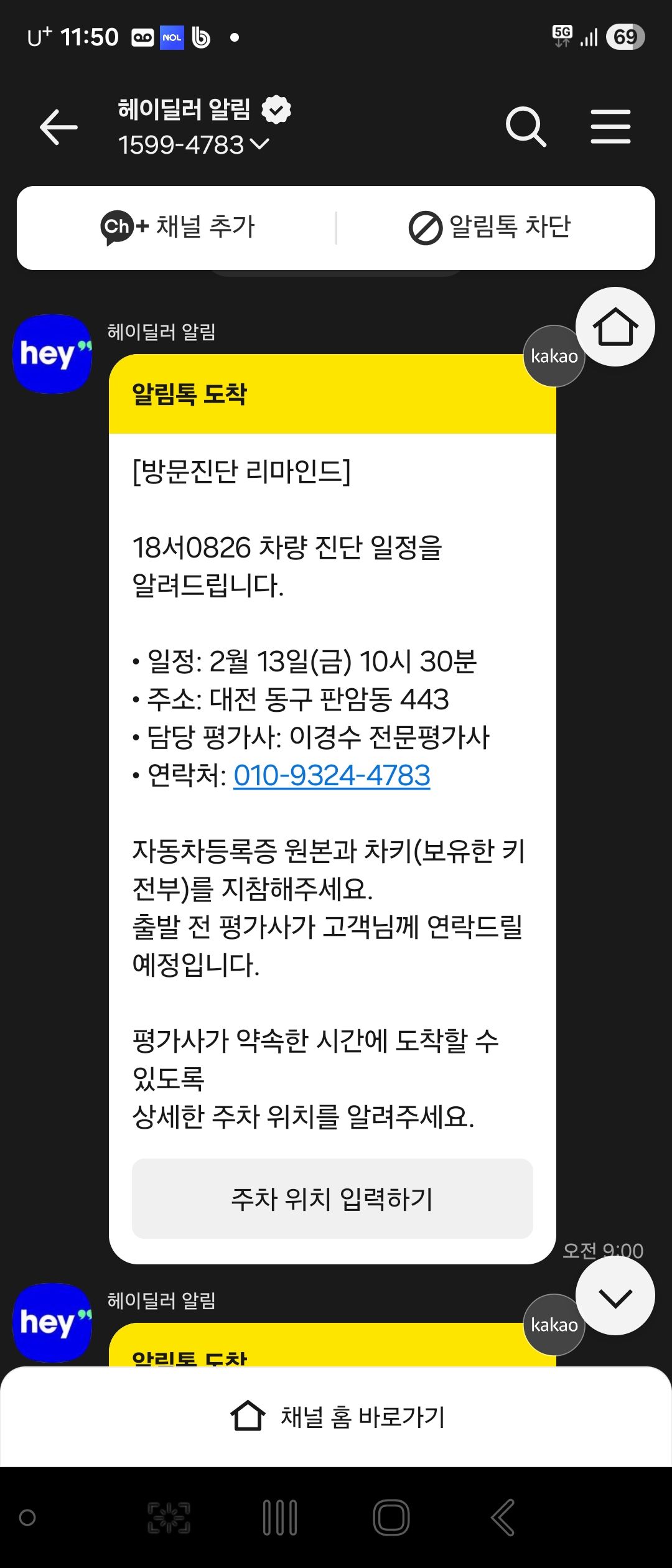The image size is (672, 1568).
Task: Open 채널 홈 바로가기 at the bottom
Action: point(336,1417)
